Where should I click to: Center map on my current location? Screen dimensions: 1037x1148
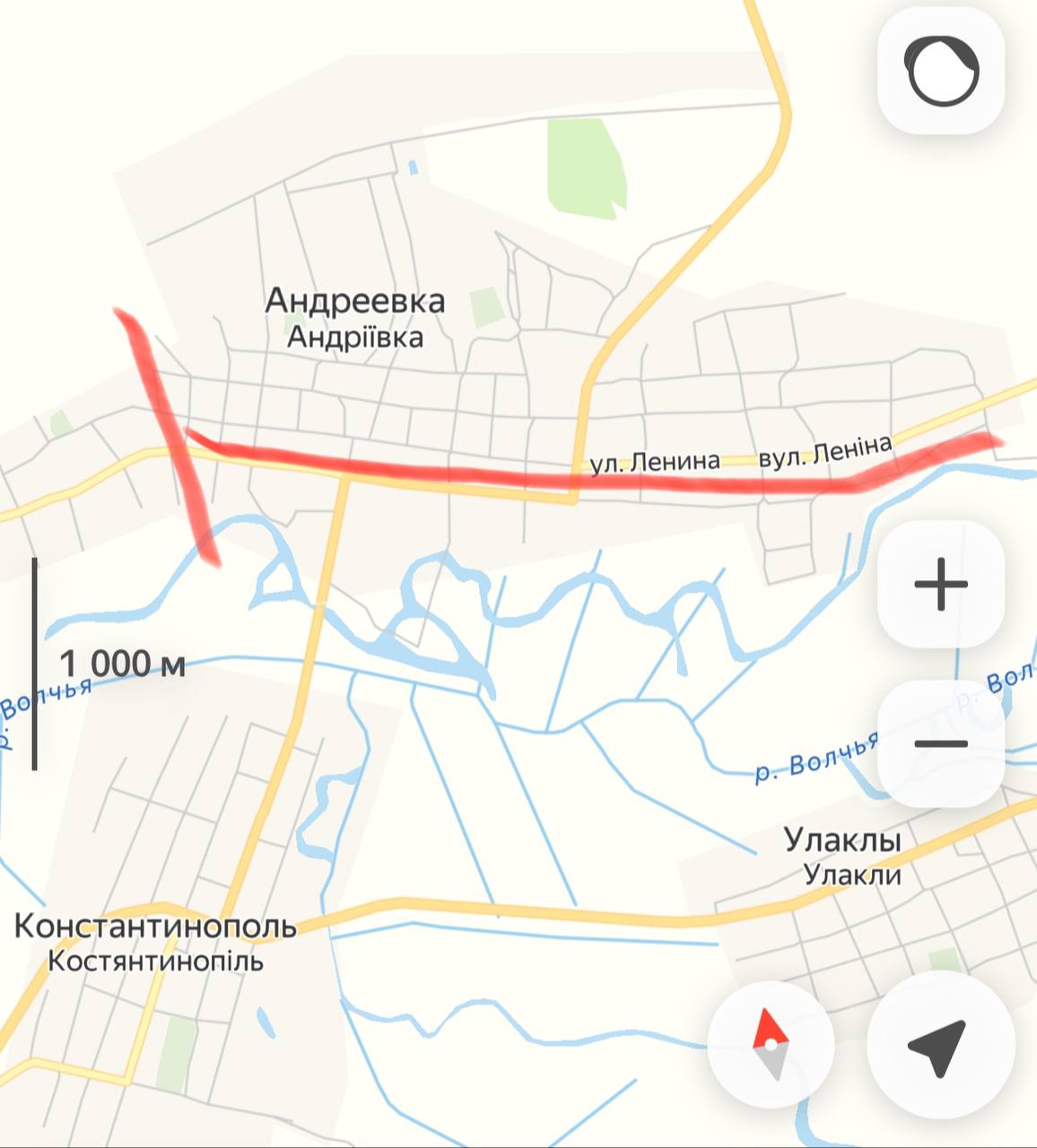[x=939, y=1044]
